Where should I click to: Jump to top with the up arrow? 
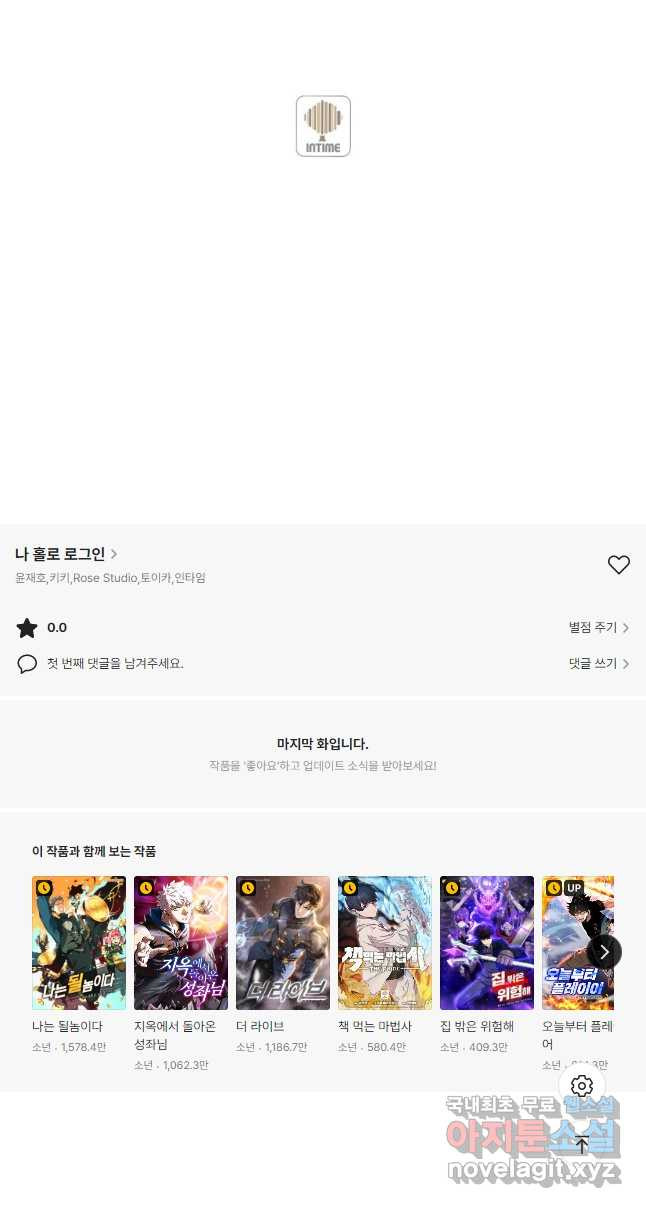(x=582, y=1145)
